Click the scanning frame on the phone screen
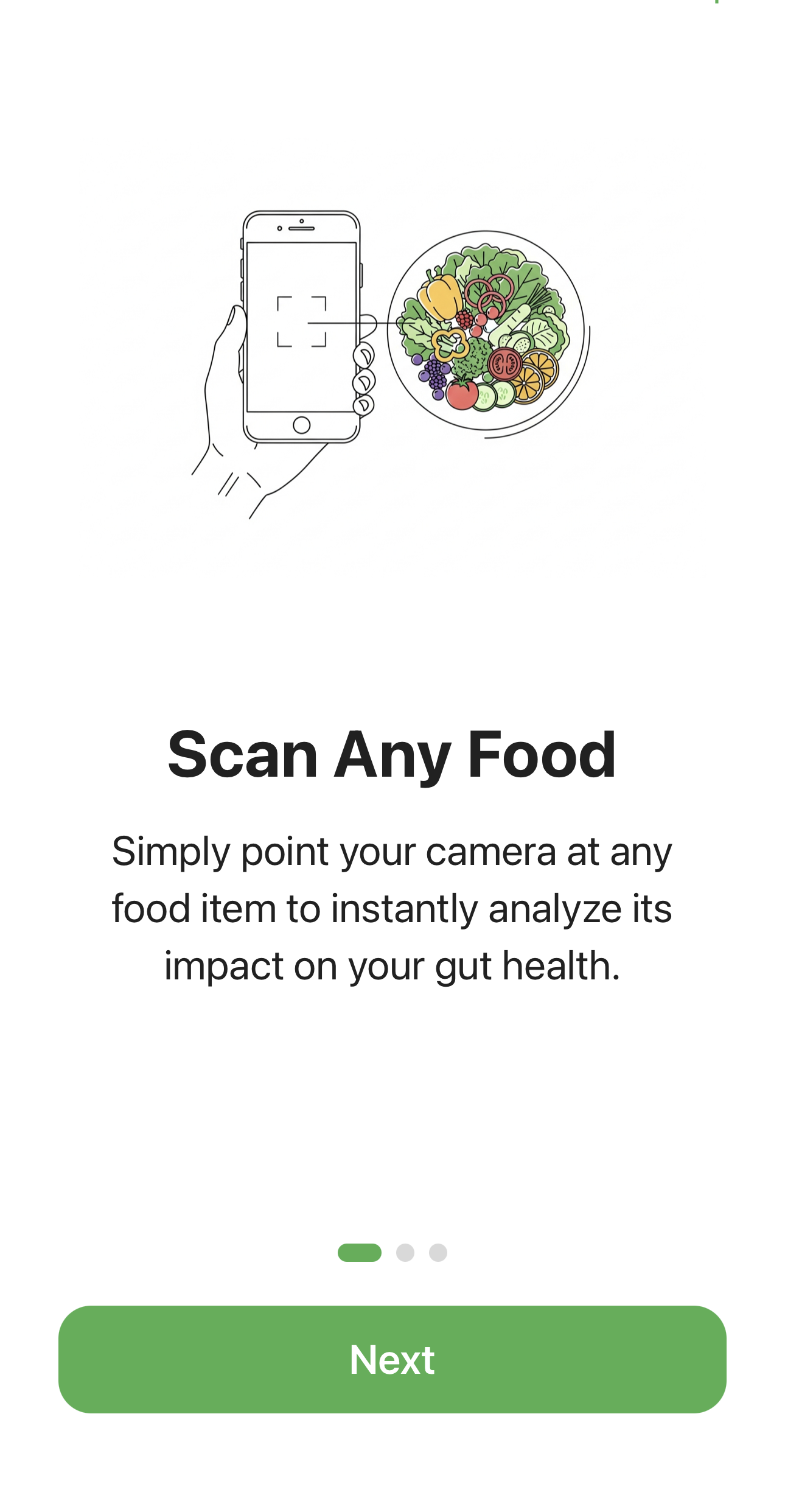Viewport: 785px width, 1512px height. click(x=302, y=321)
